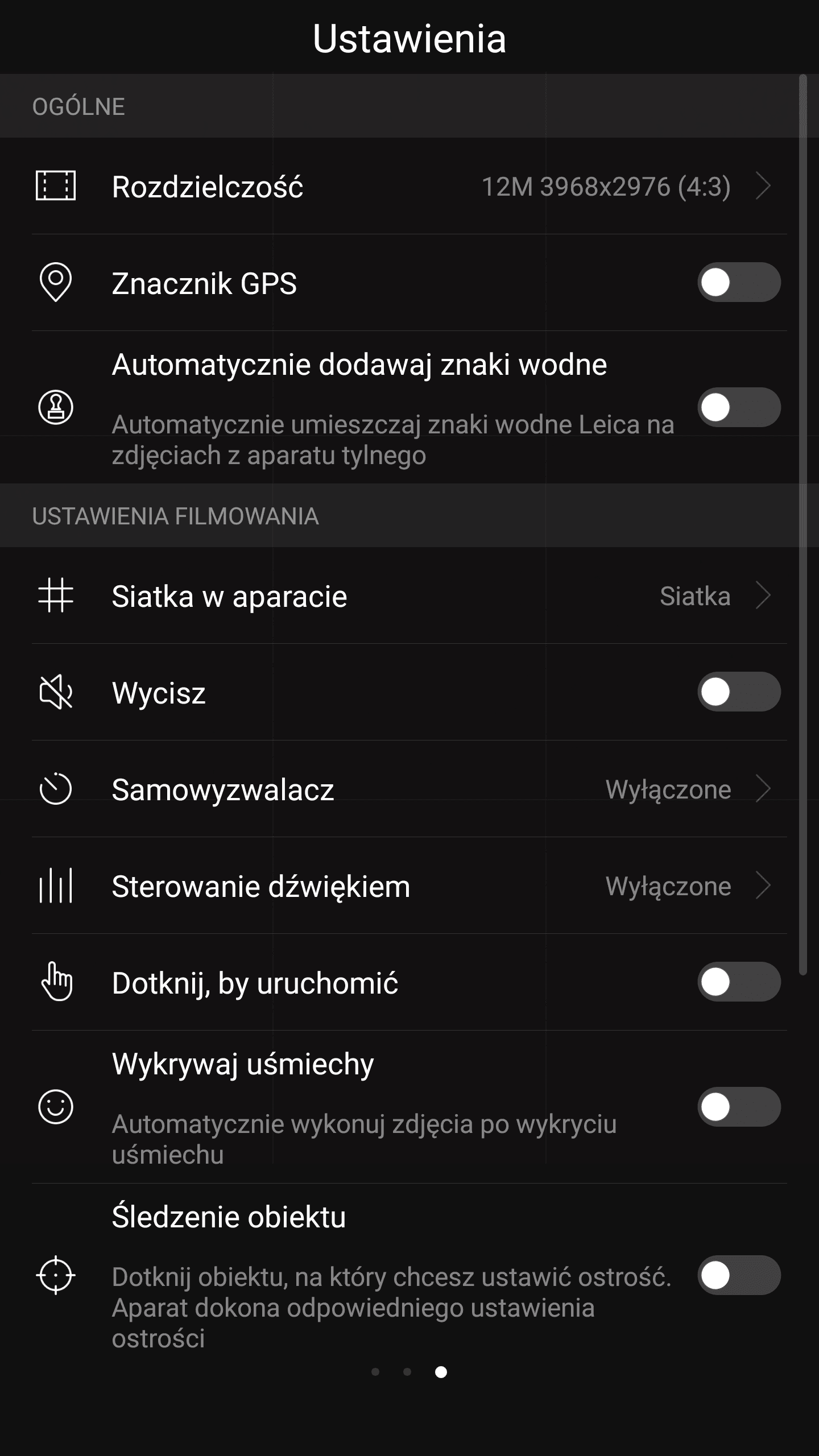Open the Rozdzielczość resolution setting
Viewport: 819px width, 1456px height.
[409, 187]
